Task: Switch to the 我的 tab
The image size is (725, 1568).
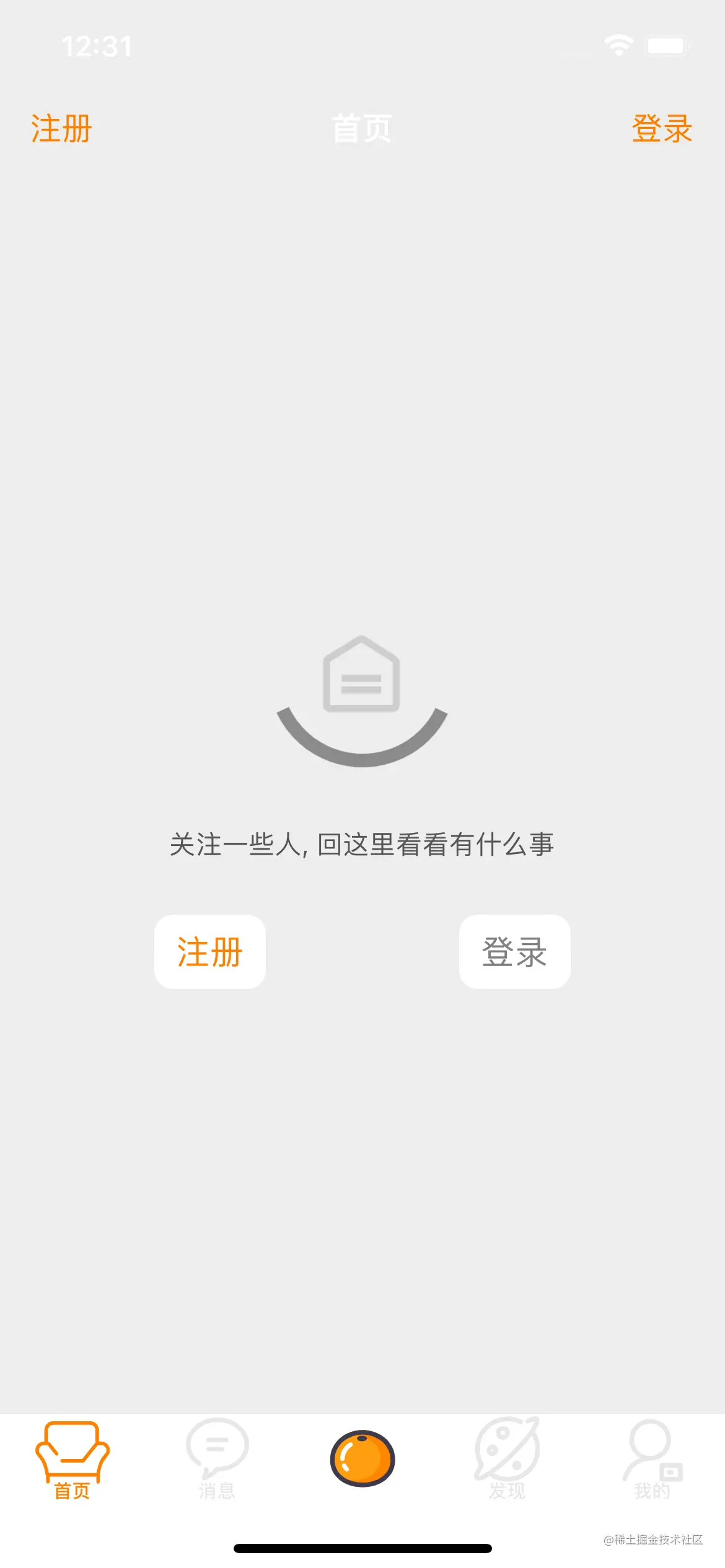Action: point(652,1460)
